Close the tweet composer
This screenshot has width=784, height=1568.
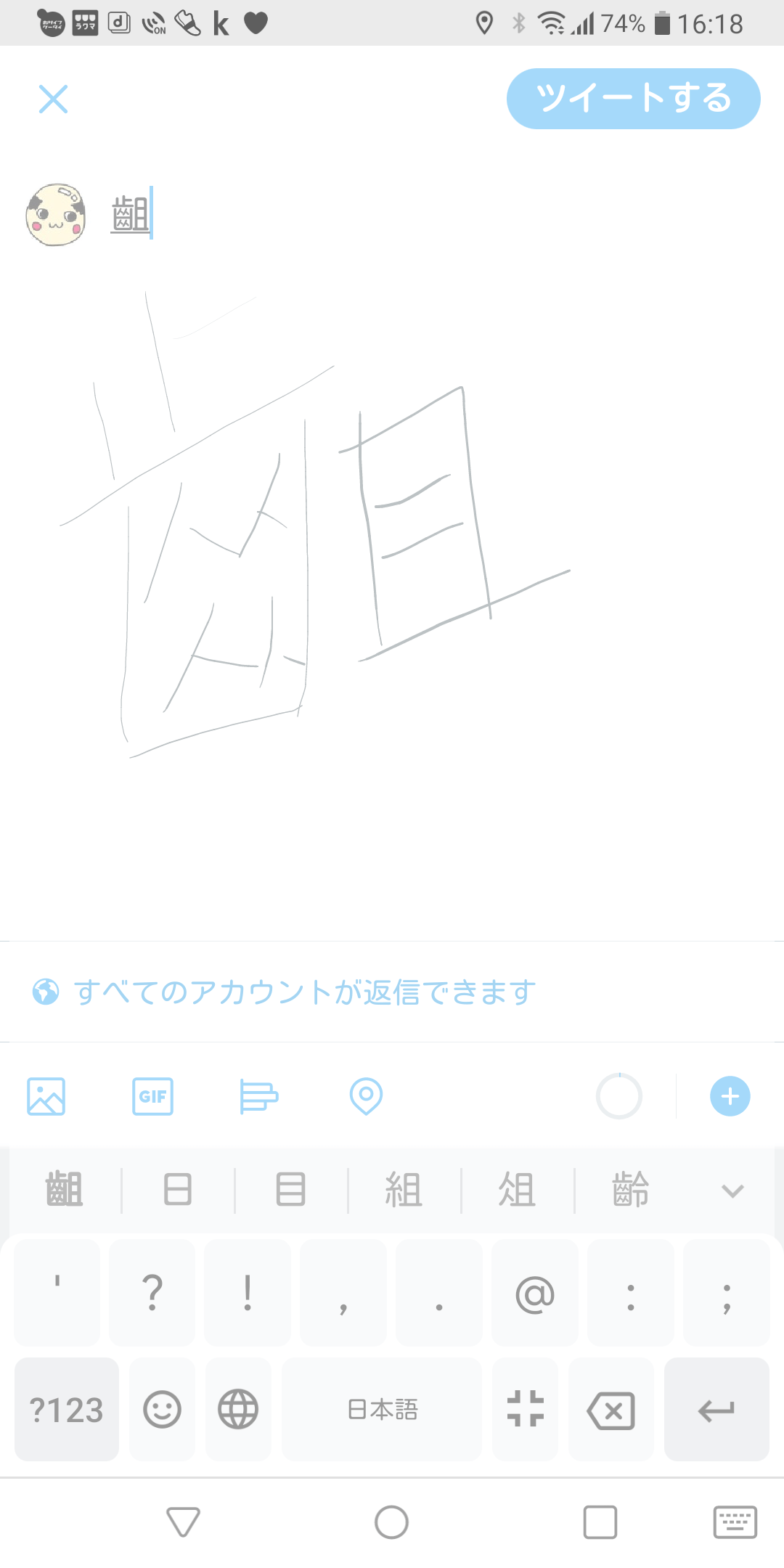53,99
